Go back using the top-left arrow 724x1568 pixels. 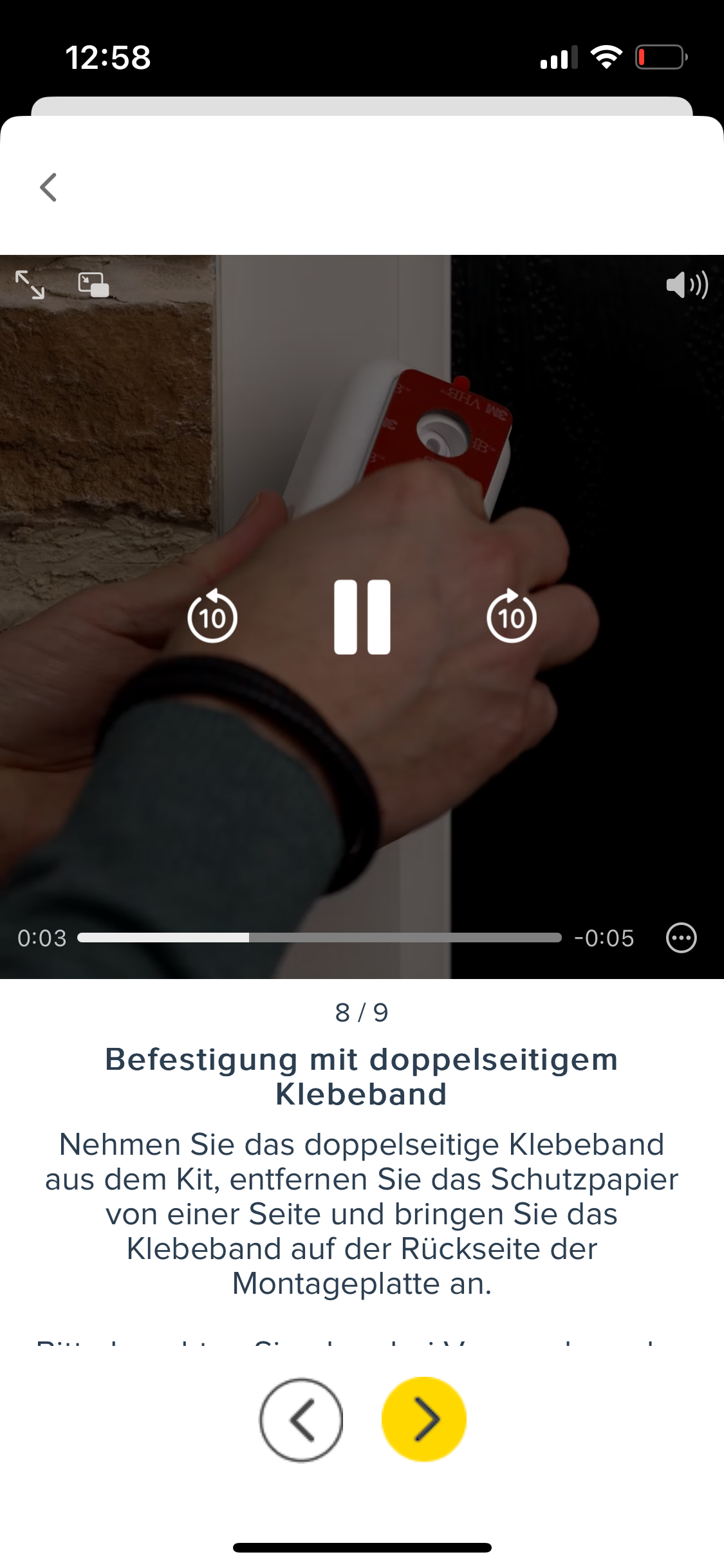click(x=48, y=187)
